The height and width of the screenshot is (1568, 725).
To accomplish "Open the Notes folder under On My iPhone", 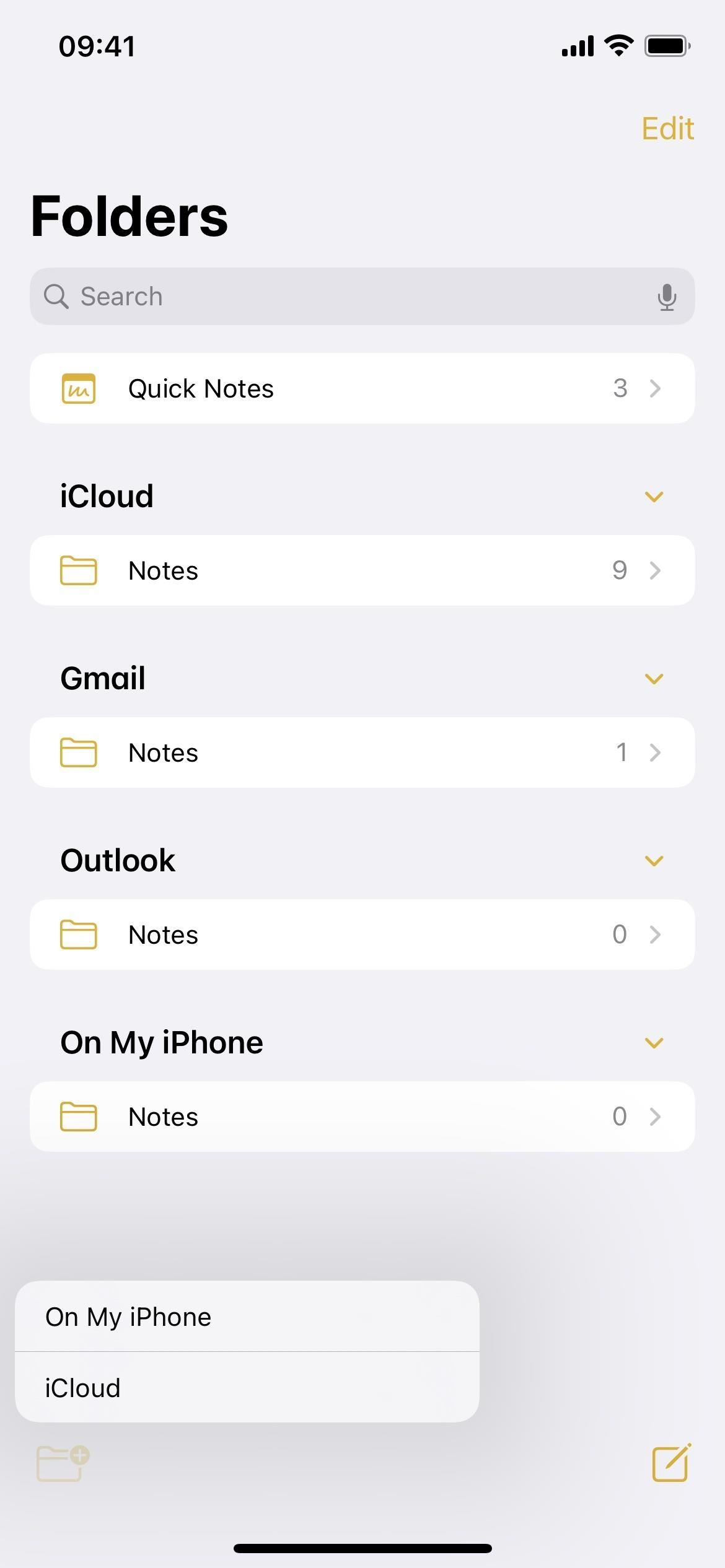I will (x=362, y=1117).
